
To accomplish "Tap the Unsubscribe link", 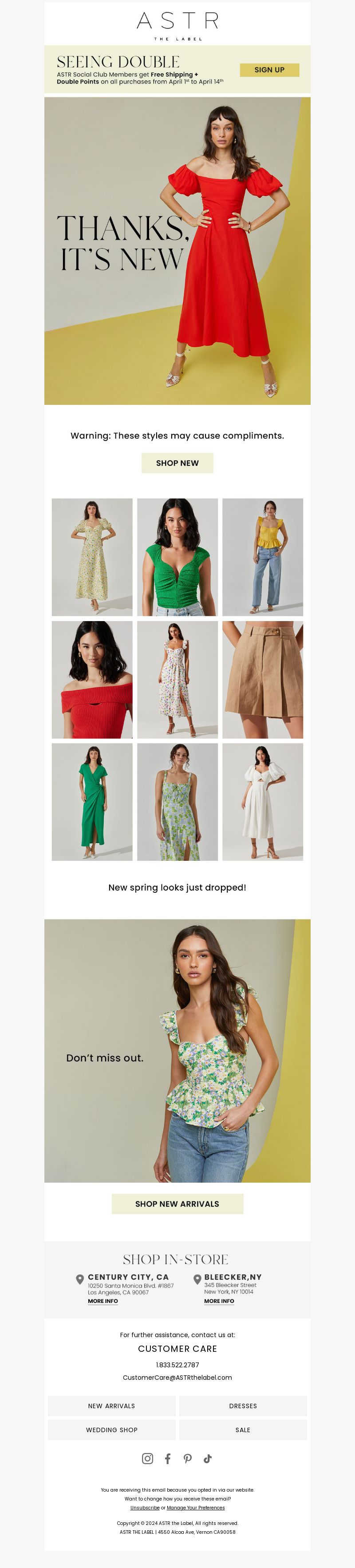I will point(145,1508).
